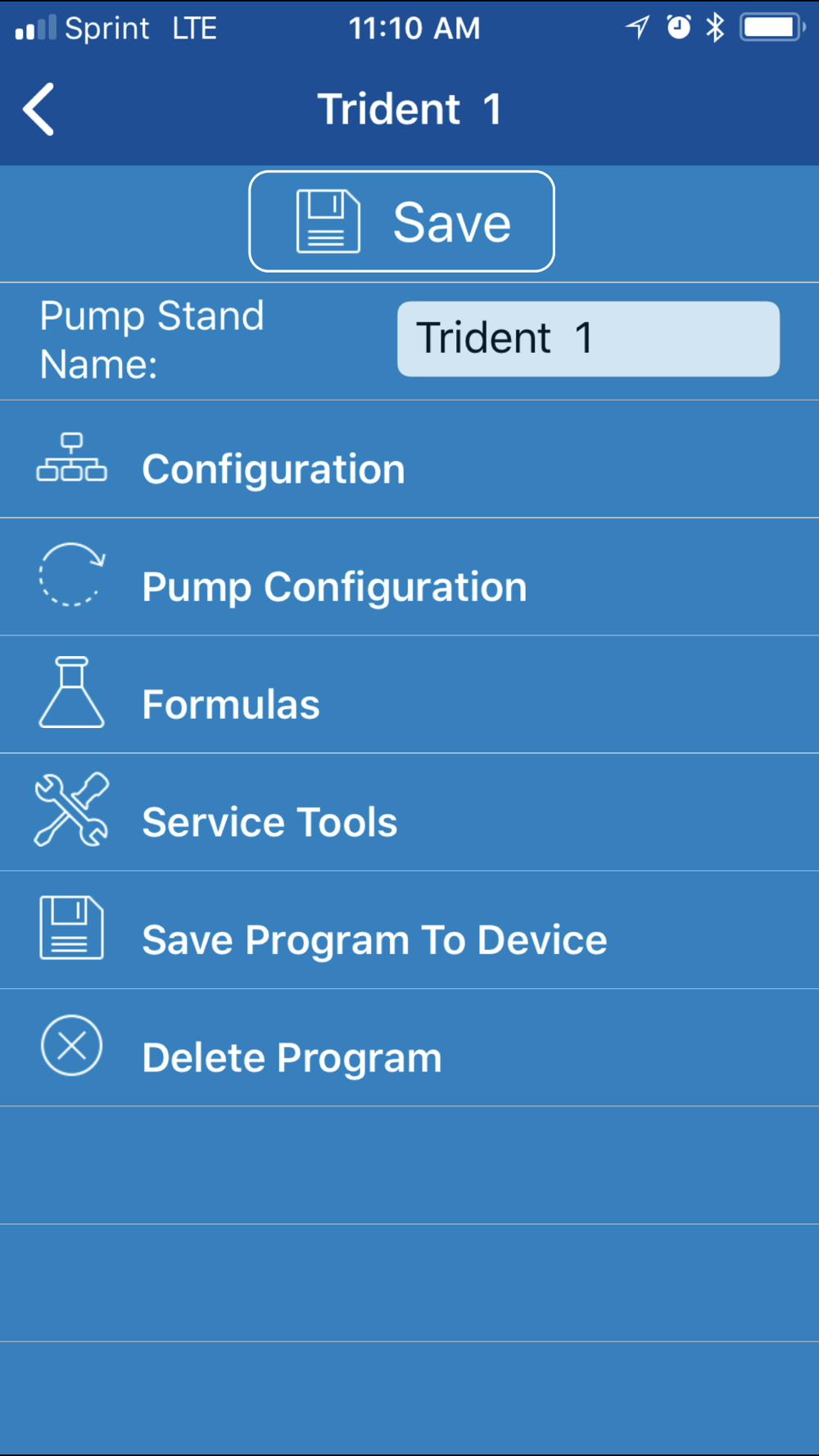The height and width of the screenshot is (1456, 819).
Task: Select Save Program To Device
Action: [x=409, y=931]
